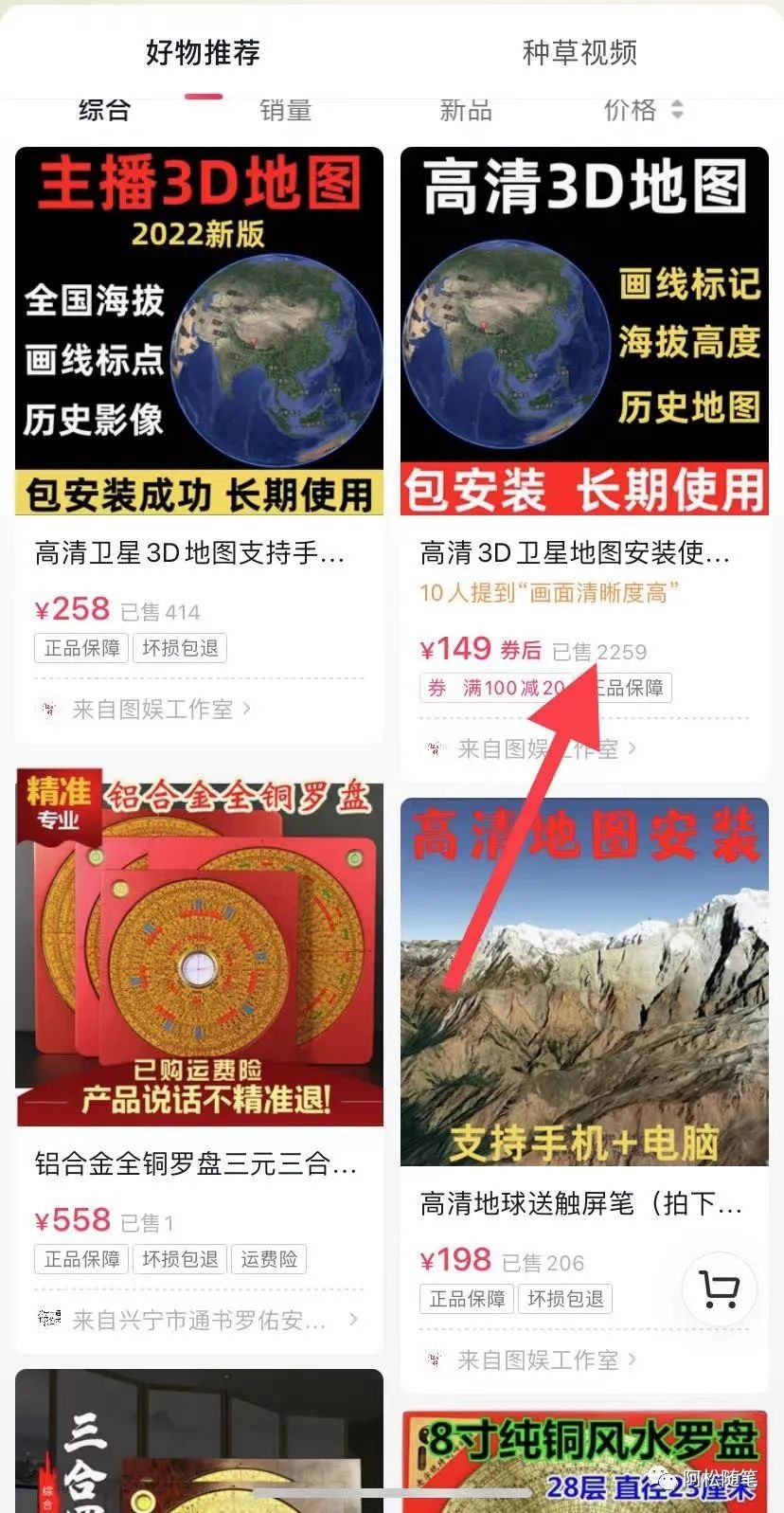Sort products by 新品
The width and height of the screenshot is (784, 1513).
(x=465, y=110)
